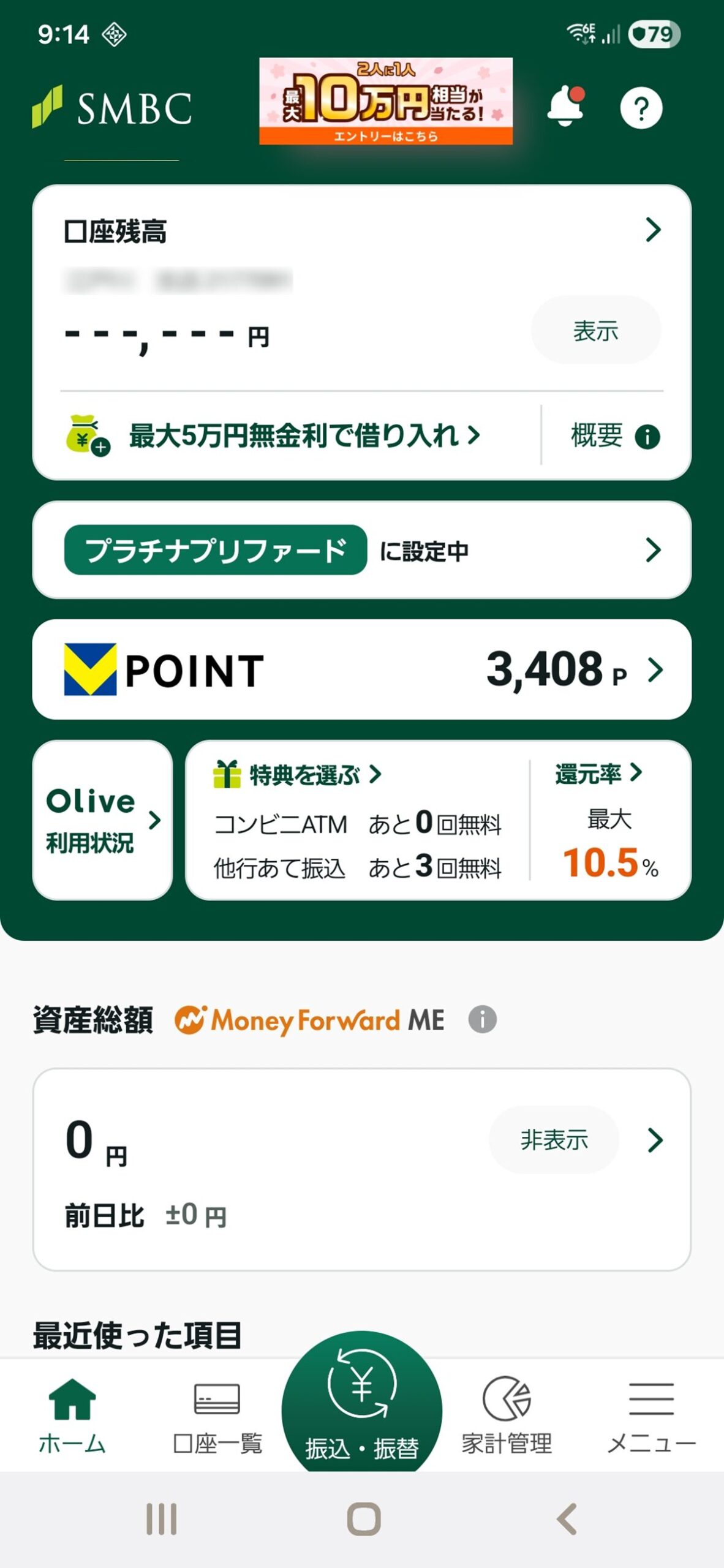Open V POINT balance card
The width and height of the screenshot is (724, 1568).
pyautogui.click(x=361, y=669)
